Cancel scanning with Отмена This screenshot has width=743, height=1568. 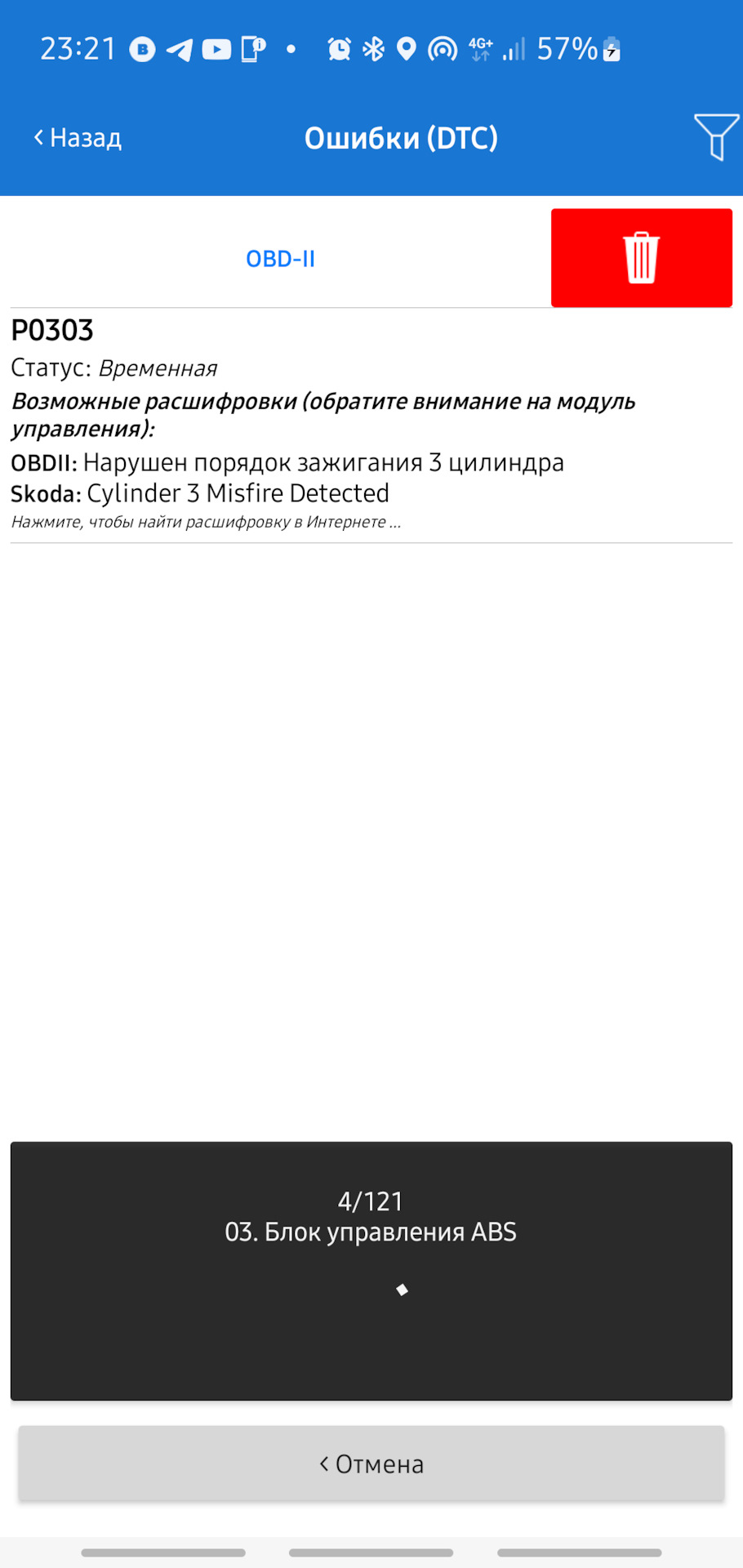(371, 1464)
